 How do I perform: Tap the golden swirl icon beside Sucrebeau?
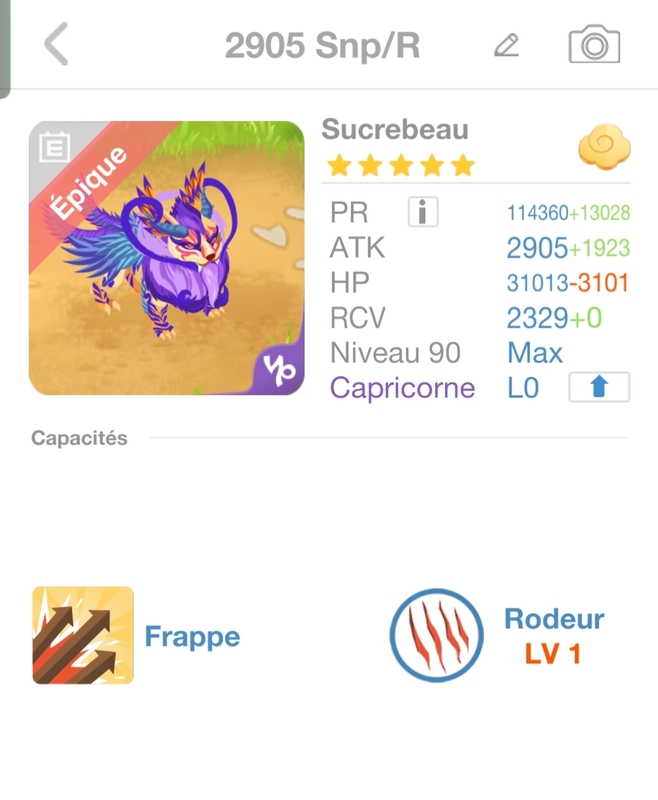[x=603, y=148]
